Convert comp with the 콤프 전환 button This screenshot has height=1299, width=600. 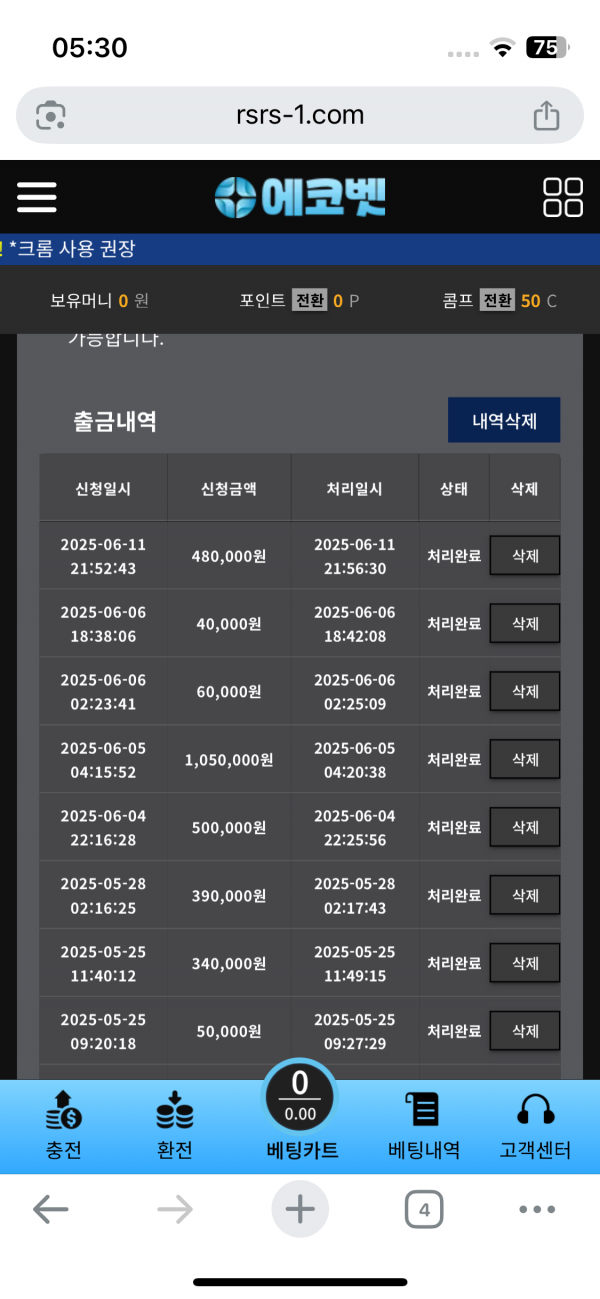[497, 300]
